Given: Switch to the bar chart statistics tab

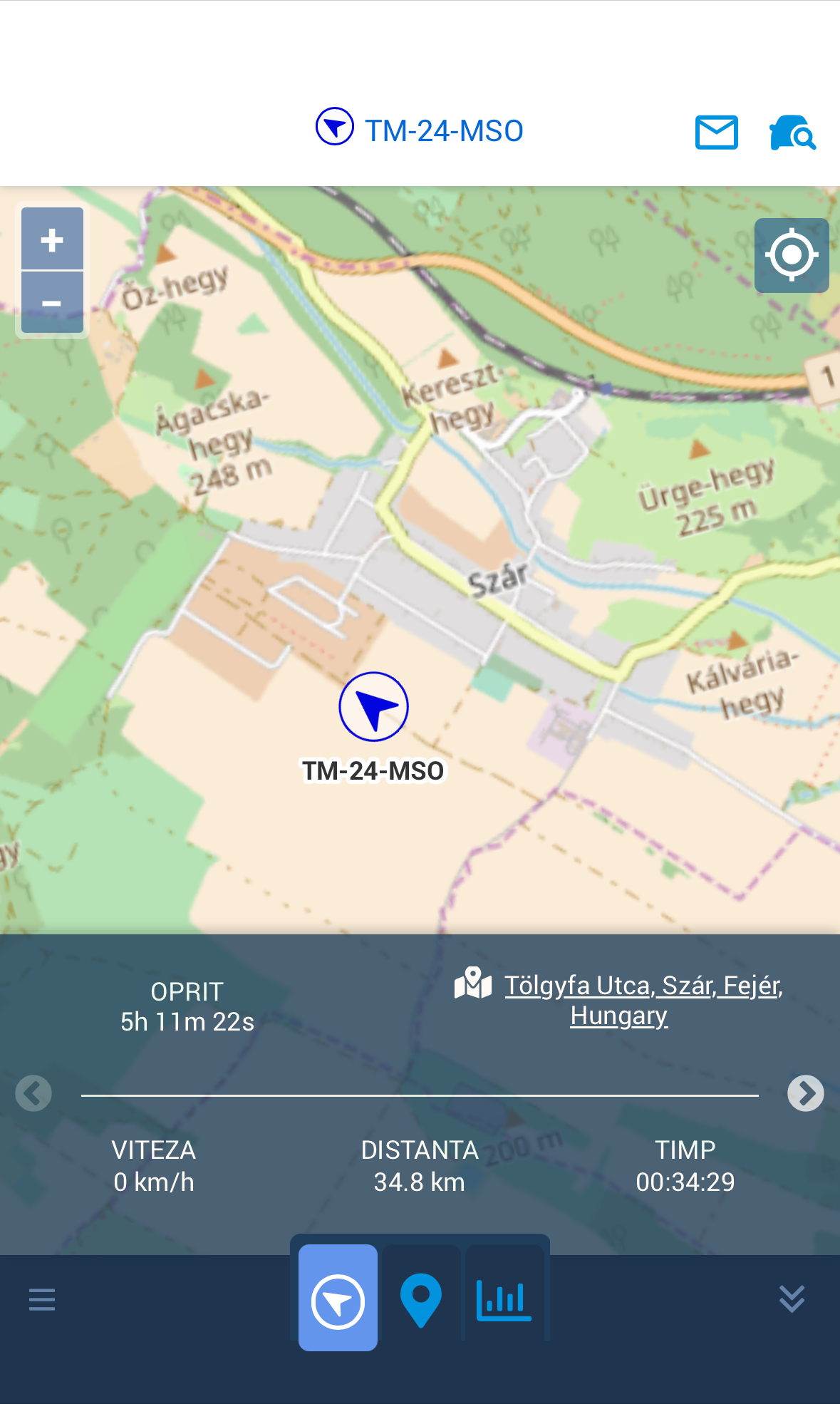Looking at the screenshot, I should pyautogui.click(x=504, y=1298).
